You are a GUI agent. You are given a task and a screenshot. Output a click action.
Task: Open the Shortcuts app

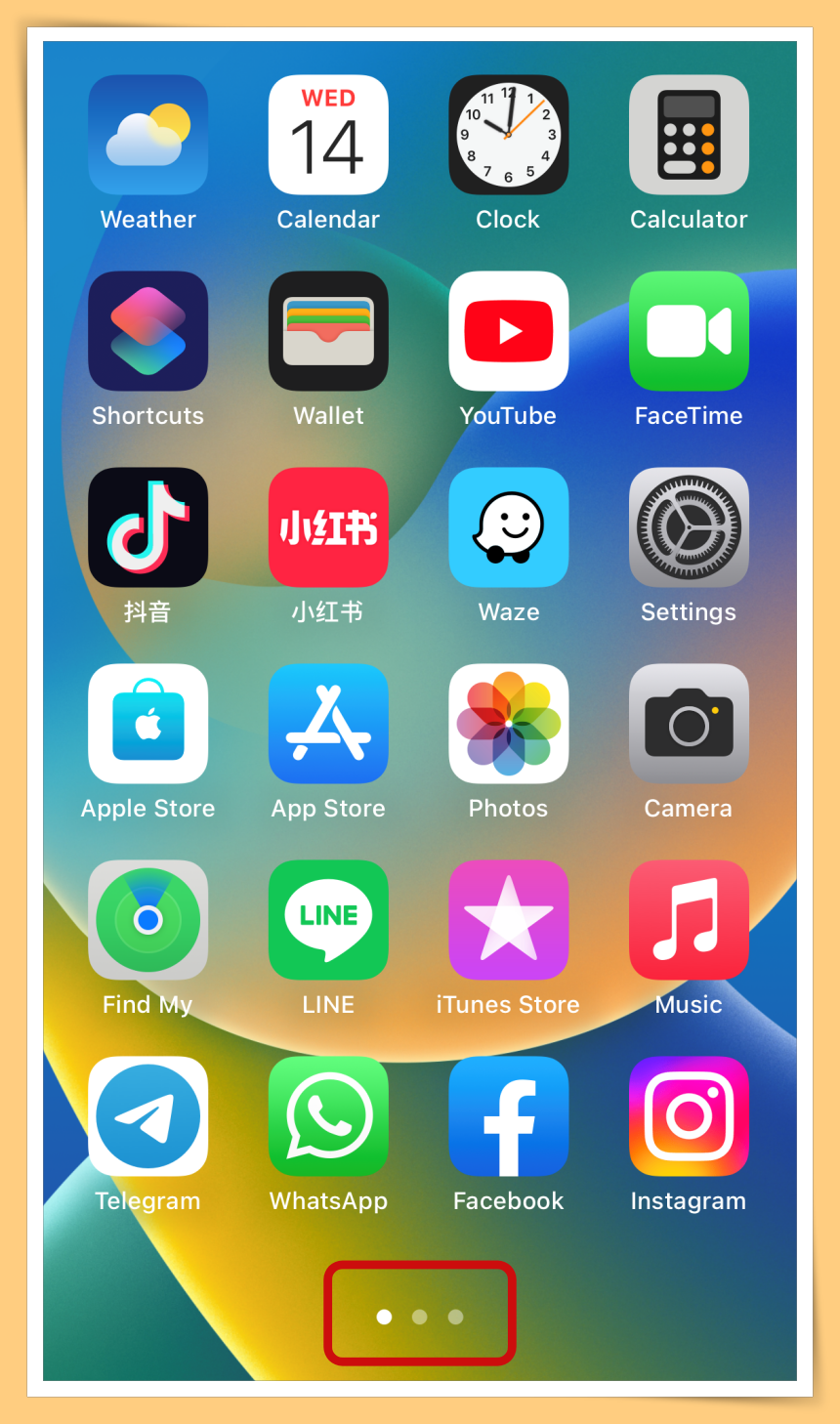(147, 331)
